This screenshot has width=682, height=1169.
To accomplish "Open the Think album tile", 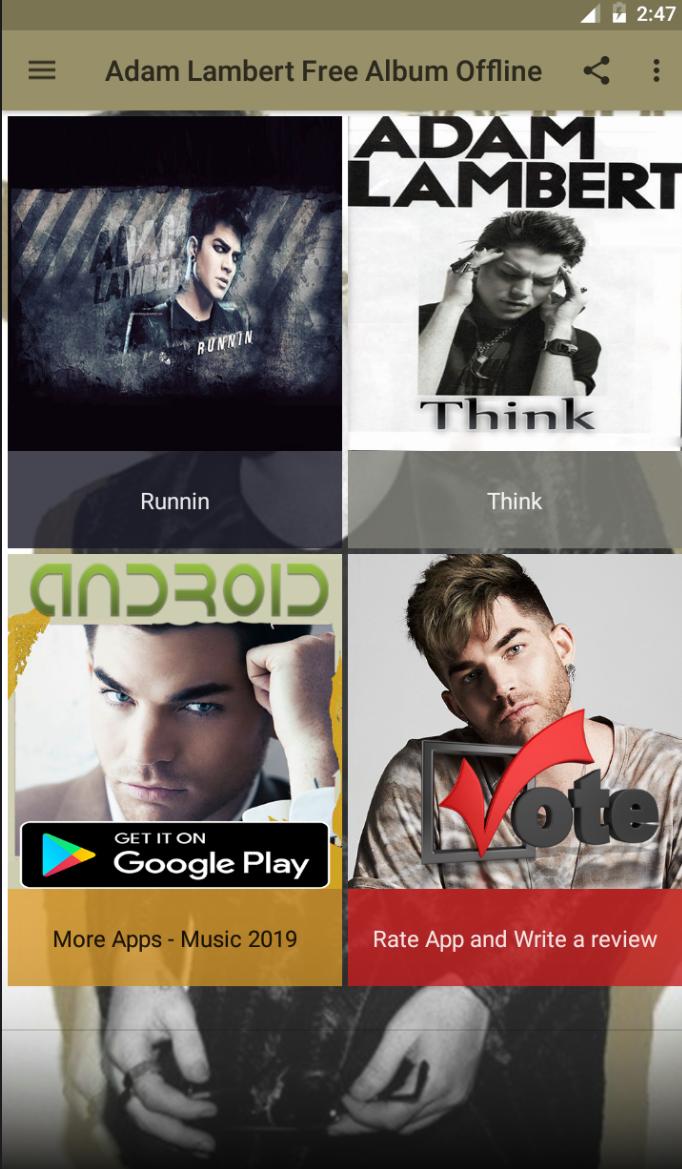I will pyautogui.click(x=514, y=330).
